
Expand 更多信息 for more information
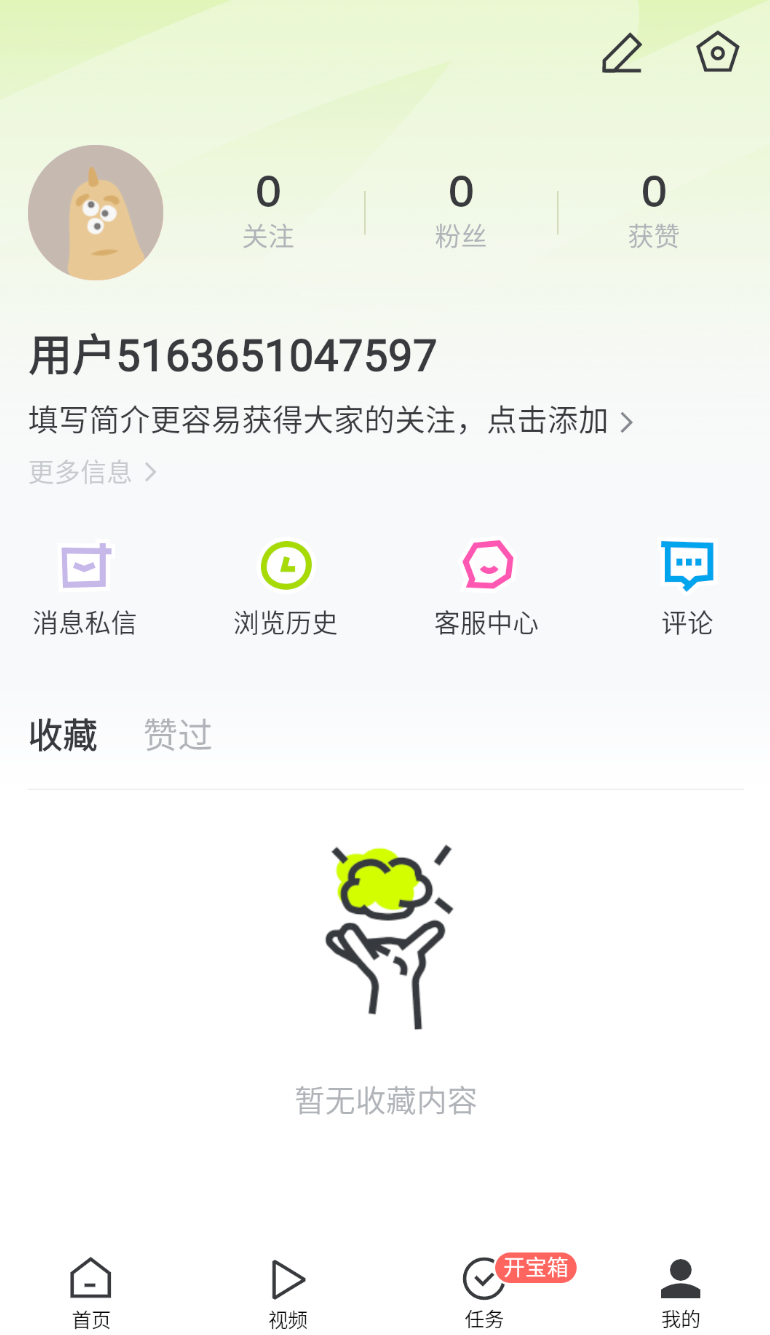[x=92, y=471]
